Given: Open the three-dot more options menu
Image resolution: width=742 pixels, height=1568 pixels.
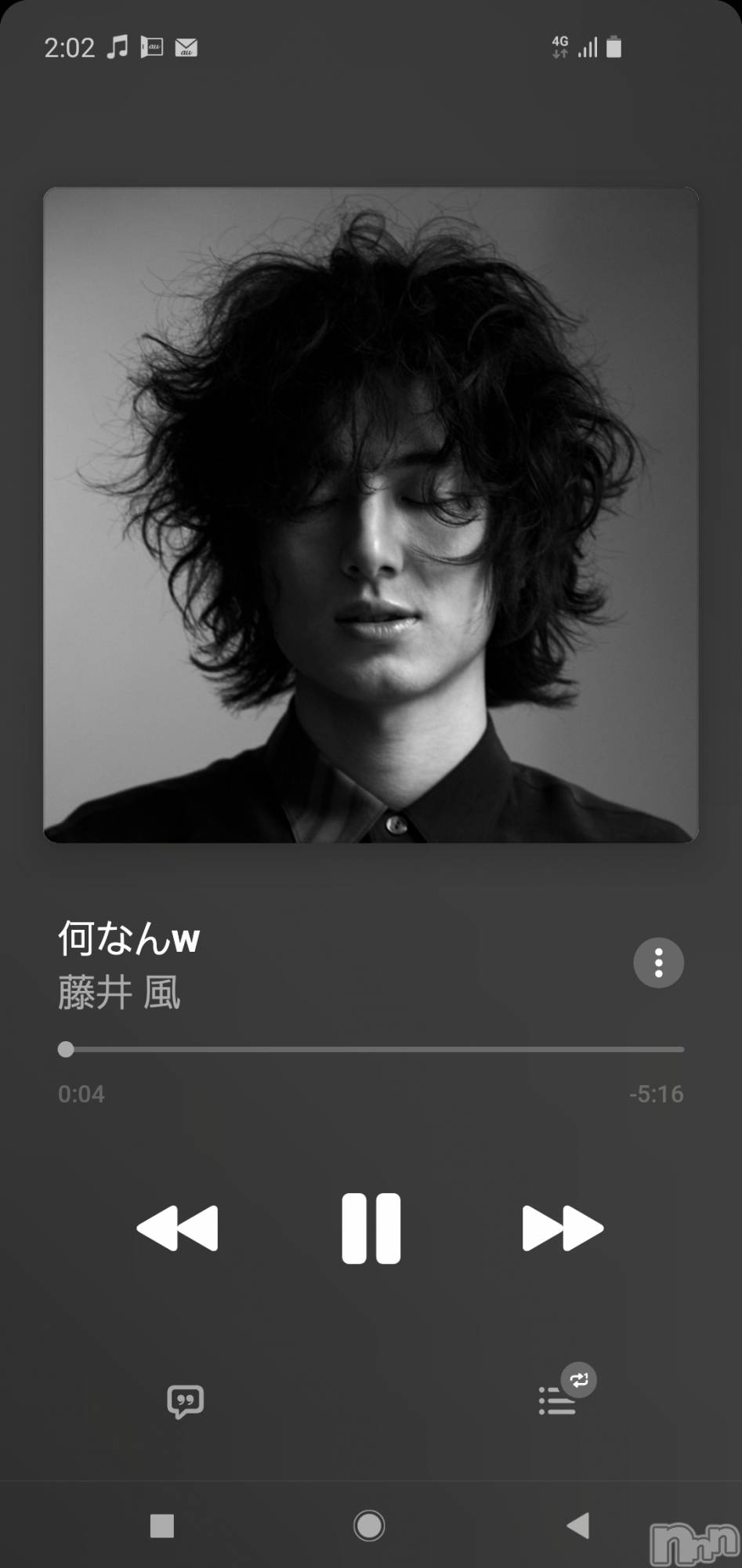Looking at the screenshot, I should [x=658, y=963].
